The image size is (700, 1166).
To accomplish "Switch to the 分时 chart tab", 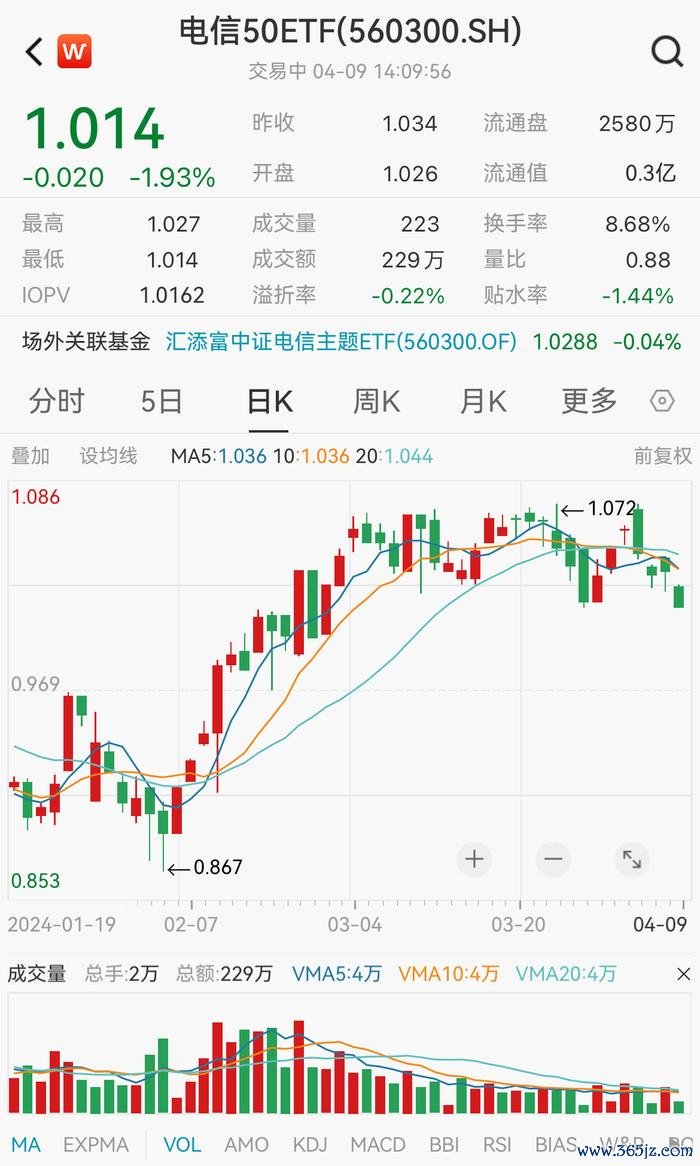I will [57, 402].
